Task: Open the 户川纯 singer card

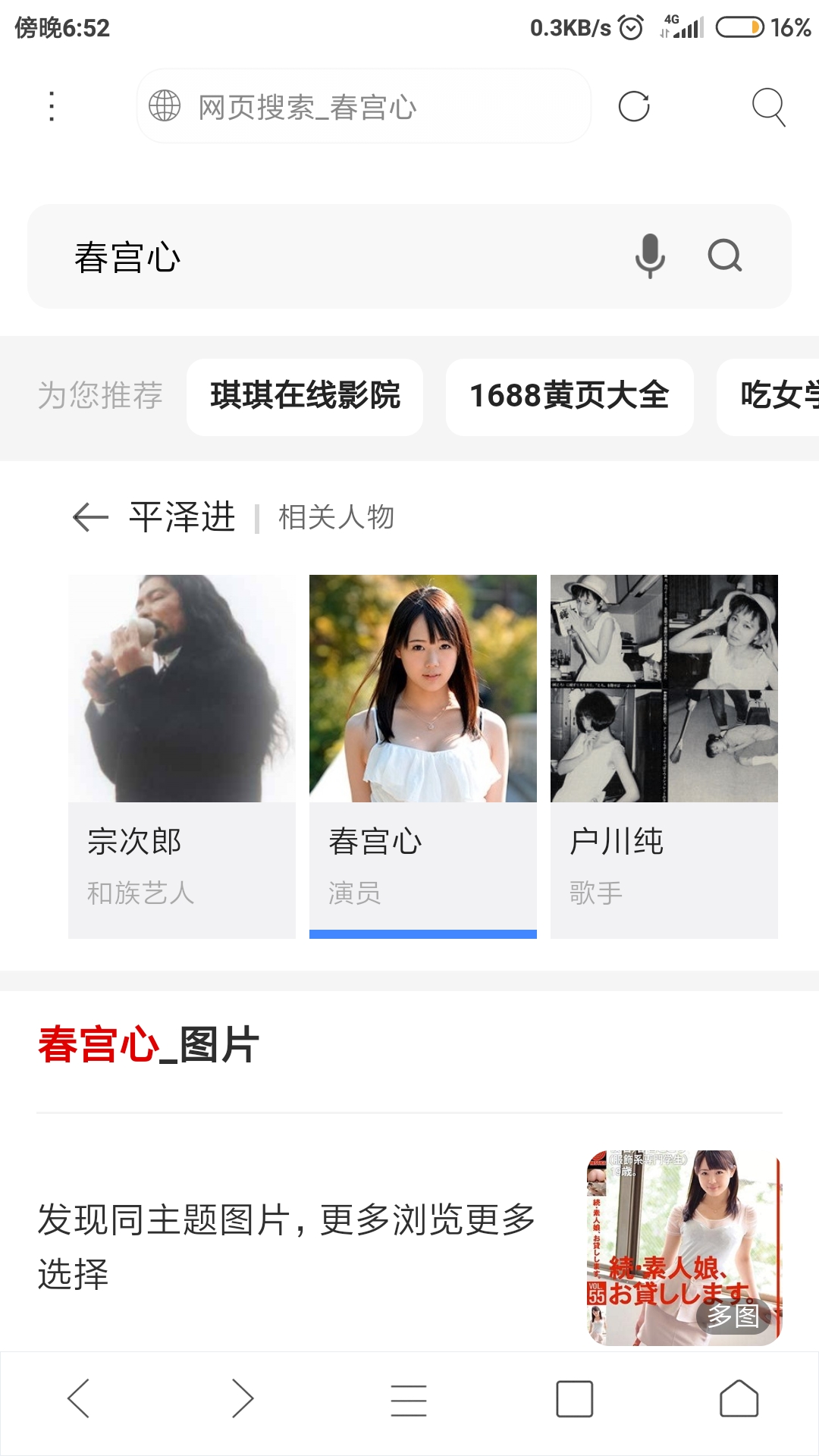Action: coord(664,756)
